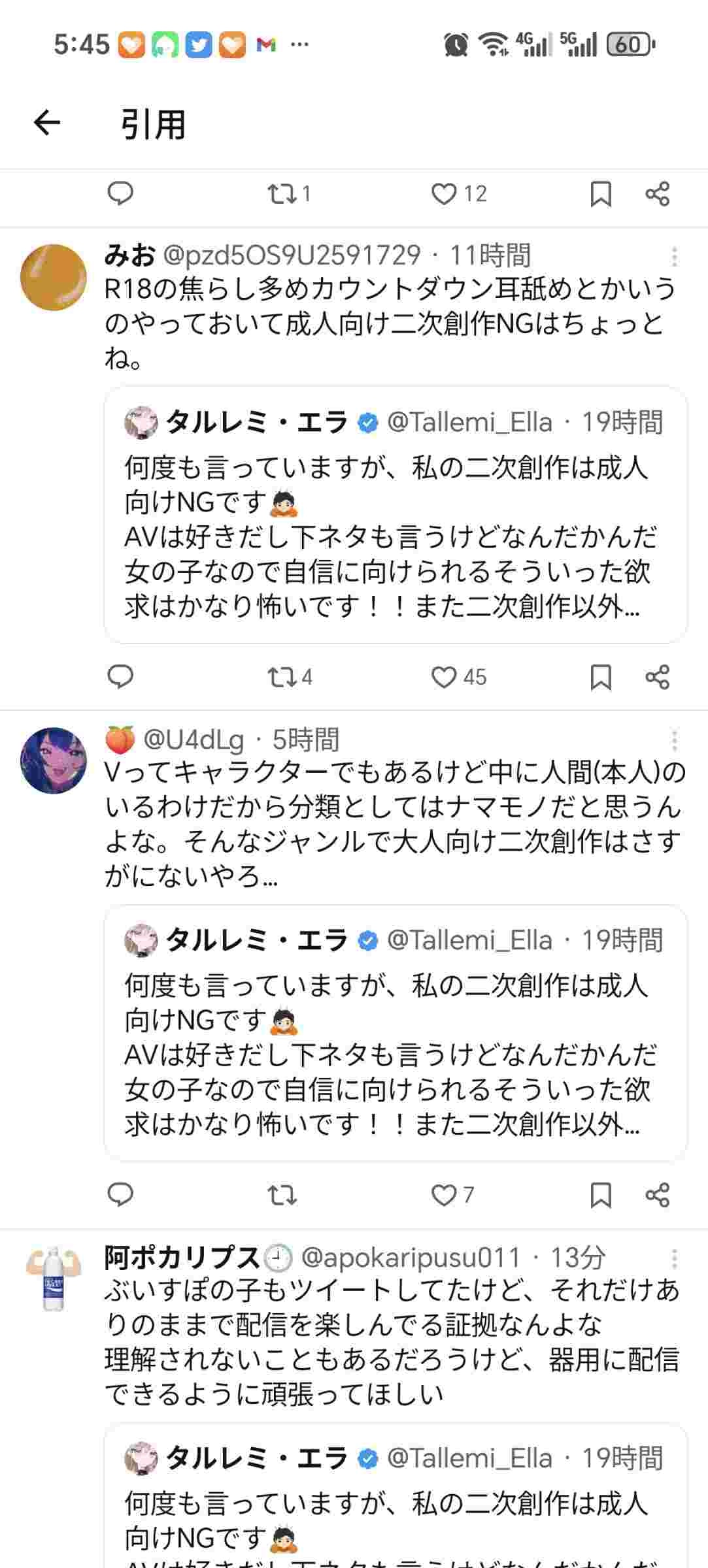This screenshot has width=708, height=1568.
Task: Like みお's post with 45 likes
Action: (445, 677)
